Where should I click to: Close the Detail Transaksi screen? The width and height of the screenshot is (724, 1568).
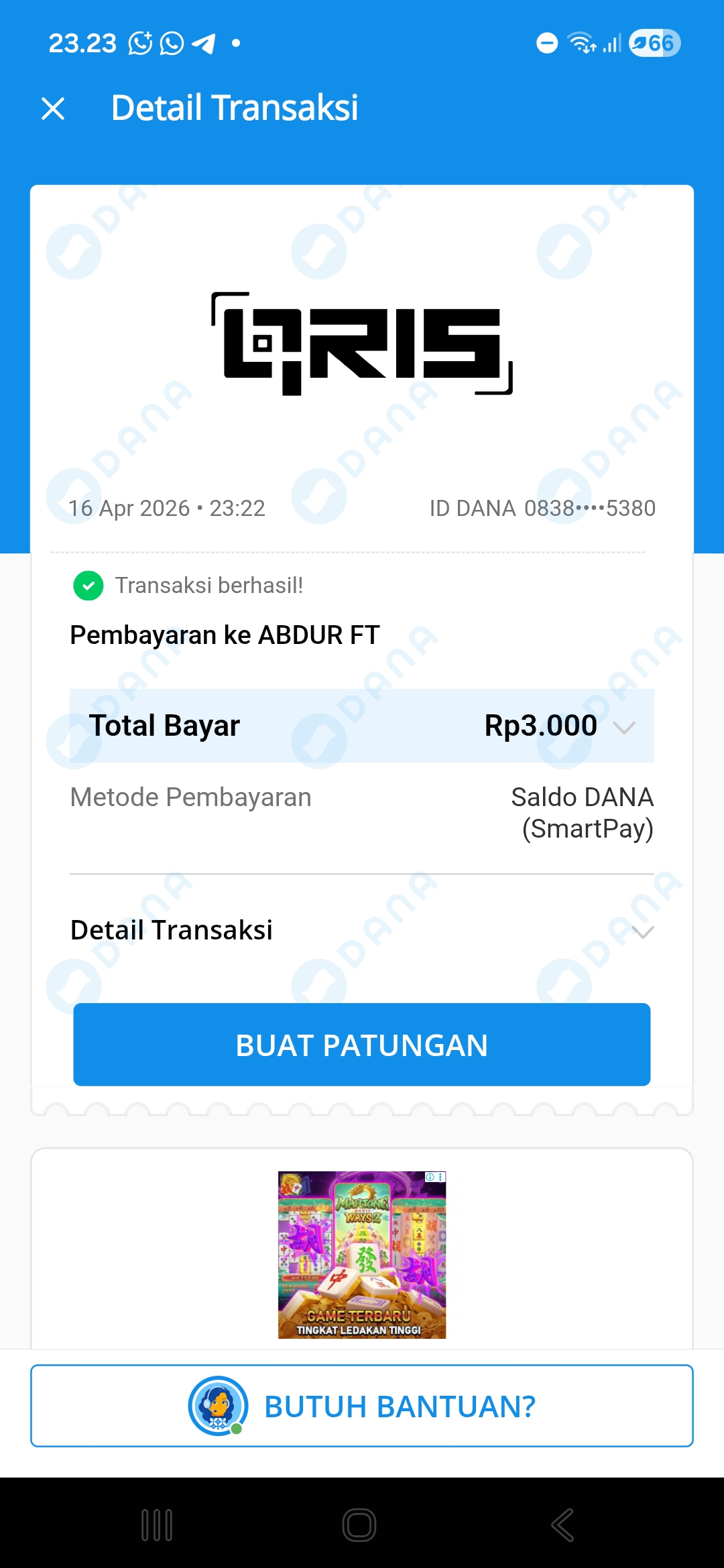pos(53,109)
